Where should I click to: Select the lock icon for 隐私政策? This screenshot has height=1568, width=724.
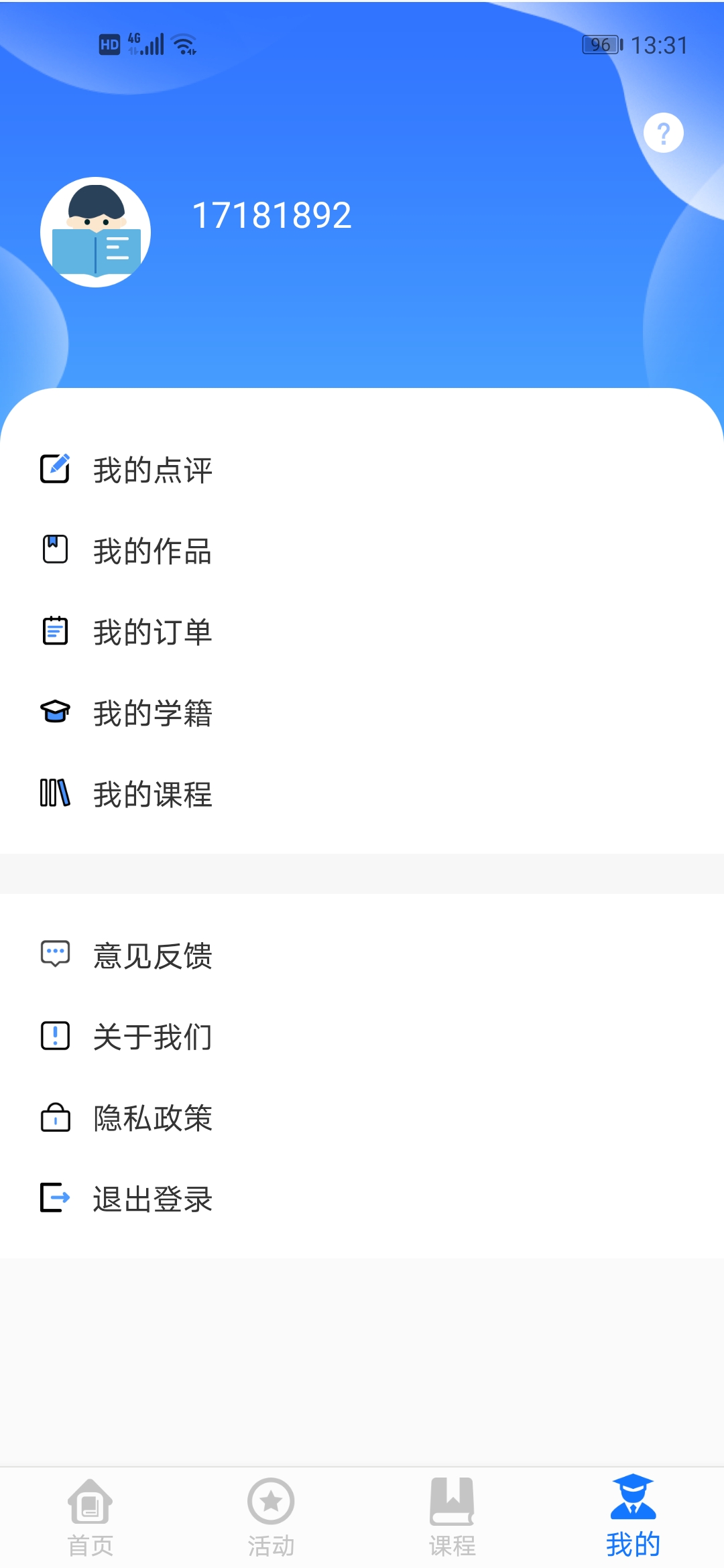[56, 1117]
